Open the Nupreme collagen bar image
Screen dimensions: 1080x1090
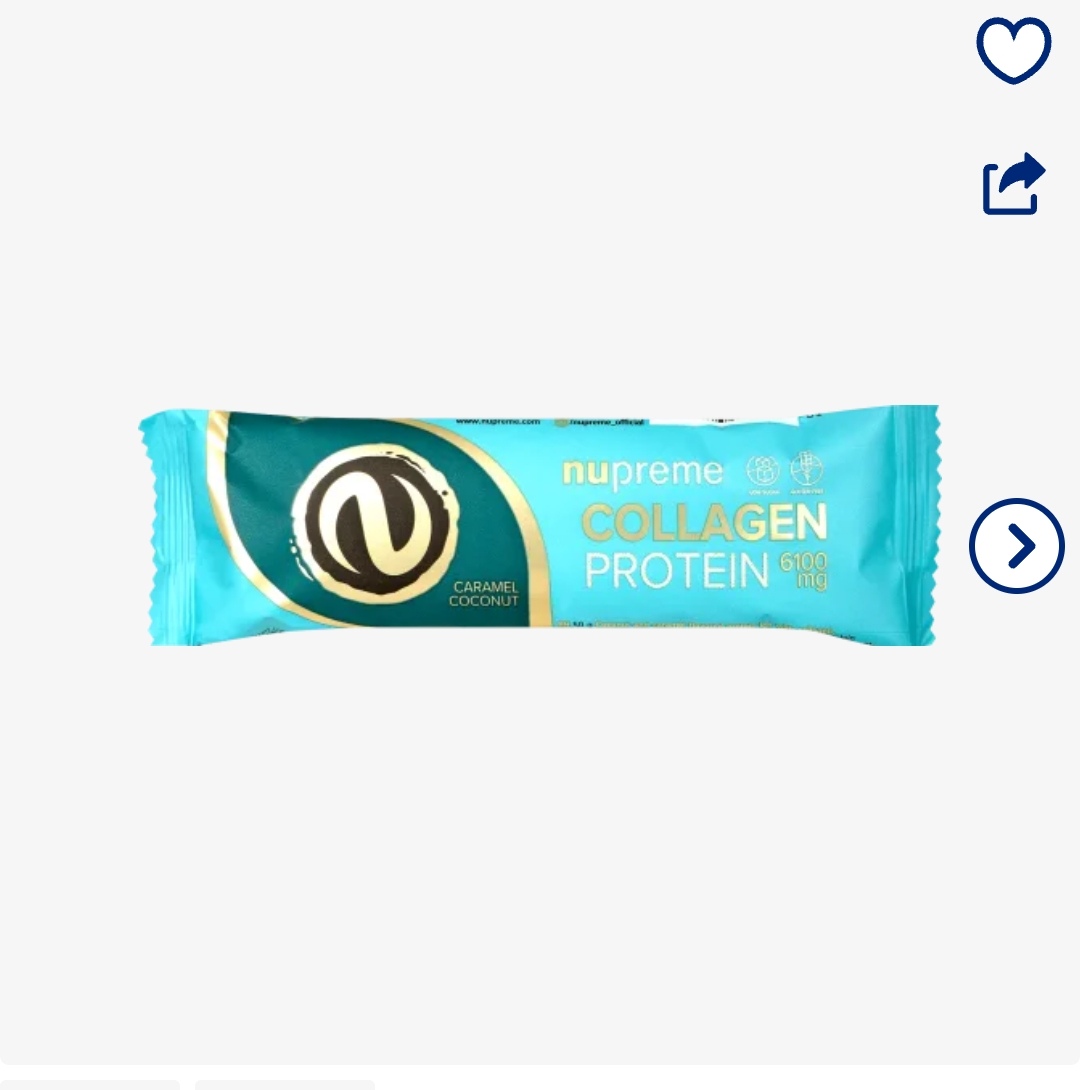click(x=540, y=525)
